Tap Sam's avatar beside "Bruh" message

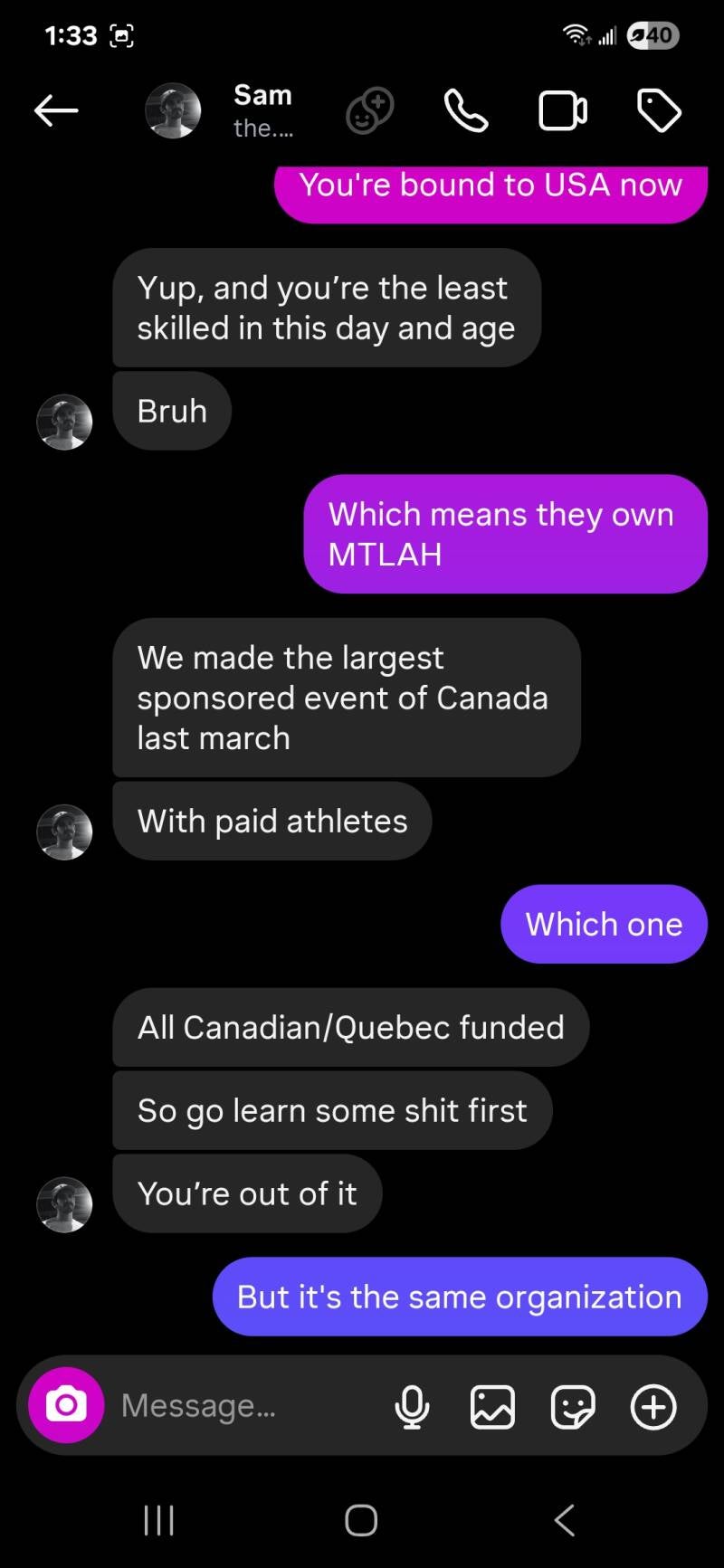pyautogui.click(x=64, y=422)
